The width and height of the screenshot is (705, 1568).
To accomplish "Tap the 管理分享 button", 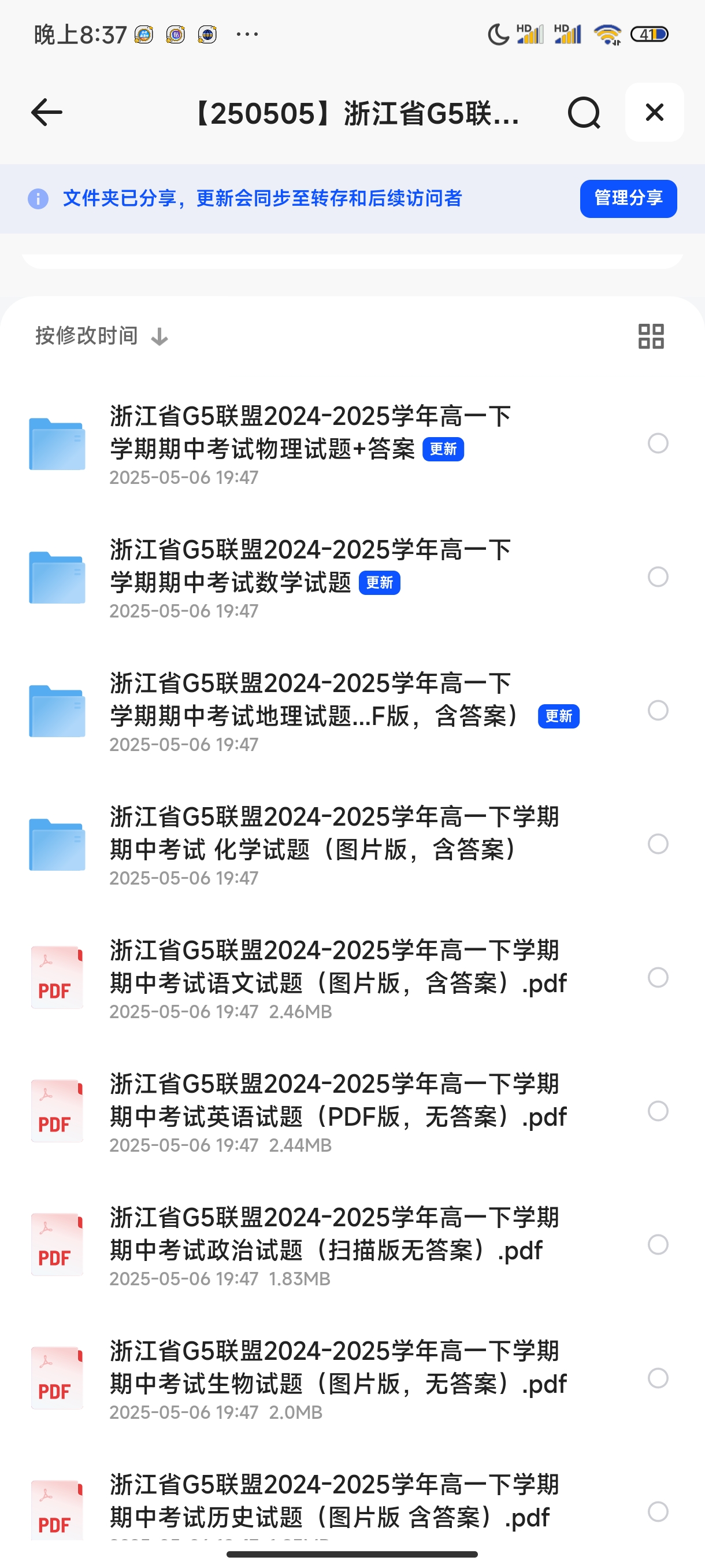I will tap(628, 198).
